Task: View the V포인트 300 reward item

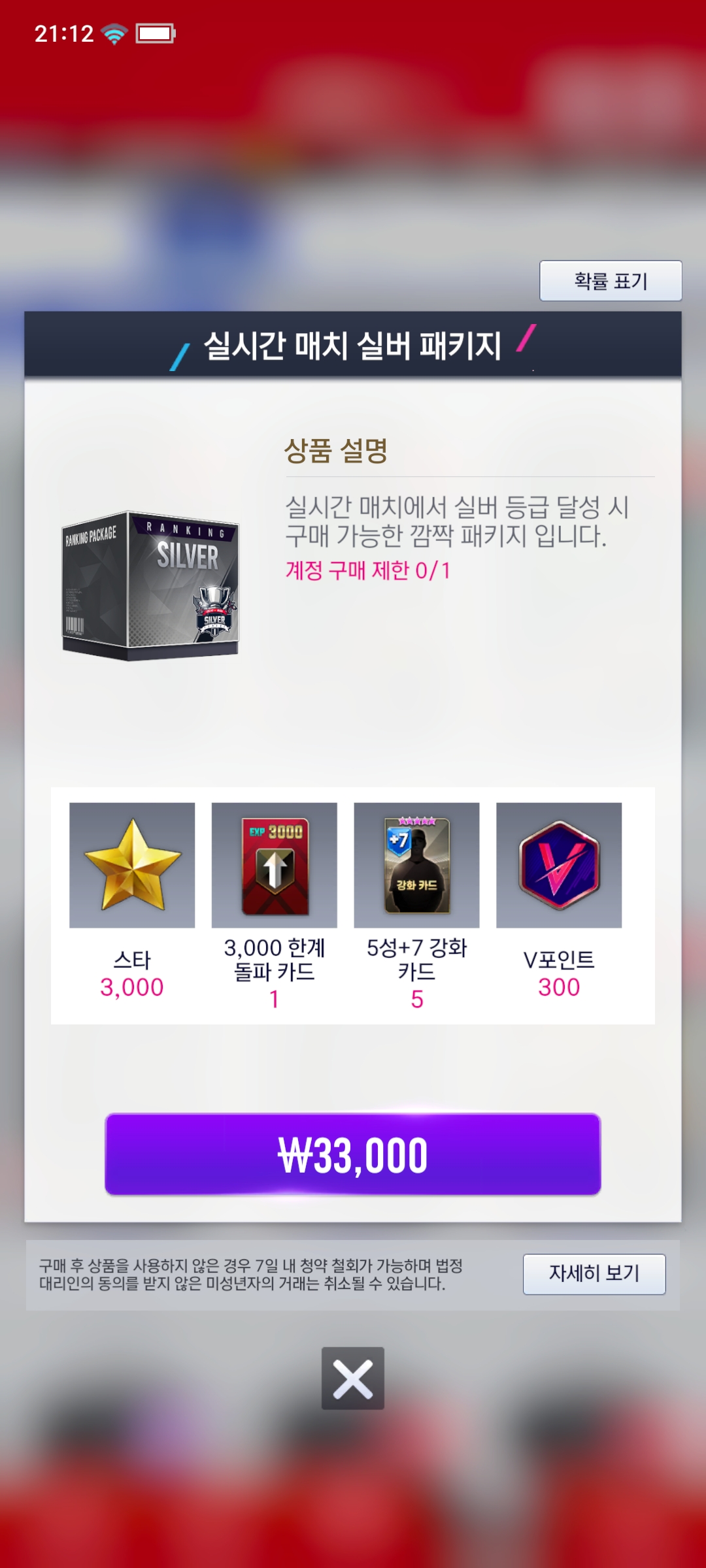Action: pyautogui.click(x=559, y=865)
